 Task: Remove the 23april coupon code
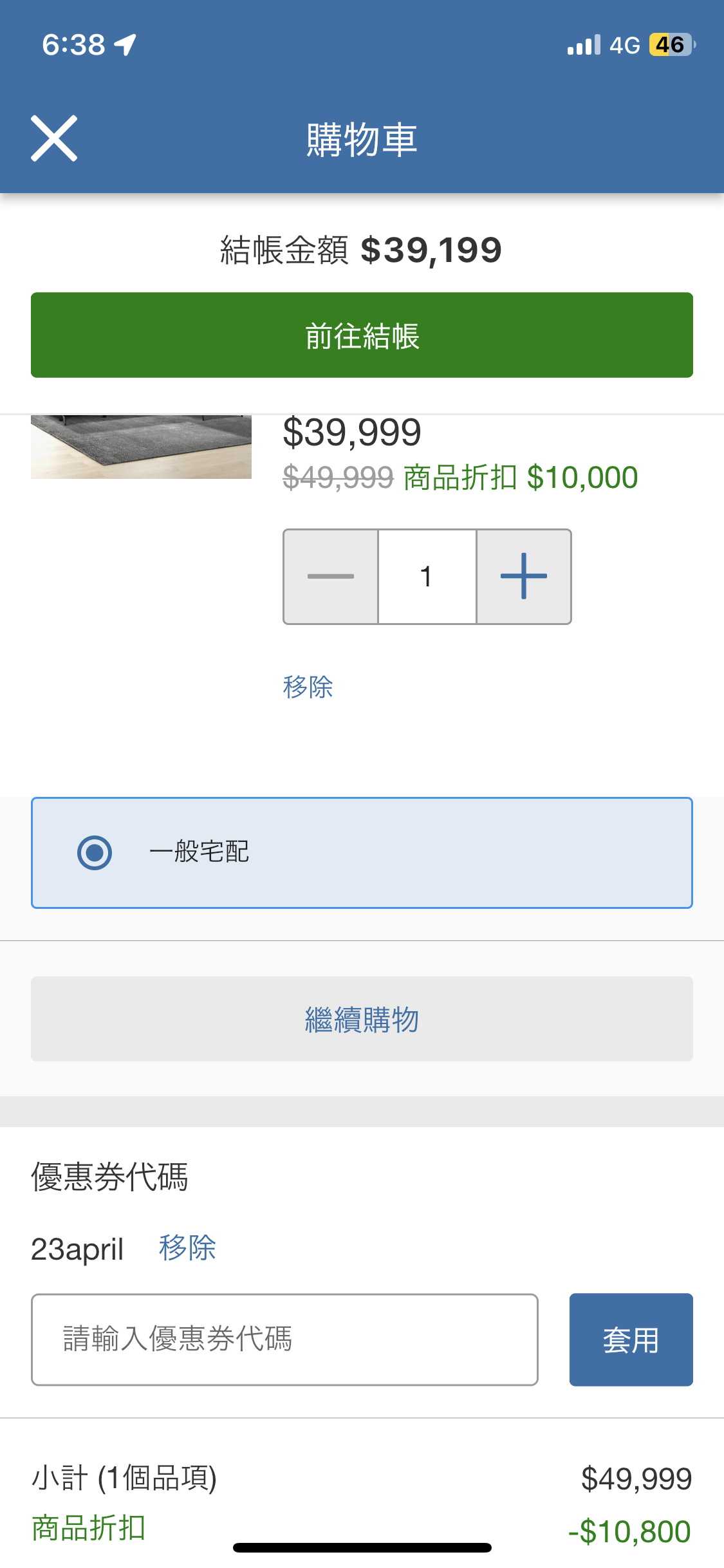click(187, 1247)
